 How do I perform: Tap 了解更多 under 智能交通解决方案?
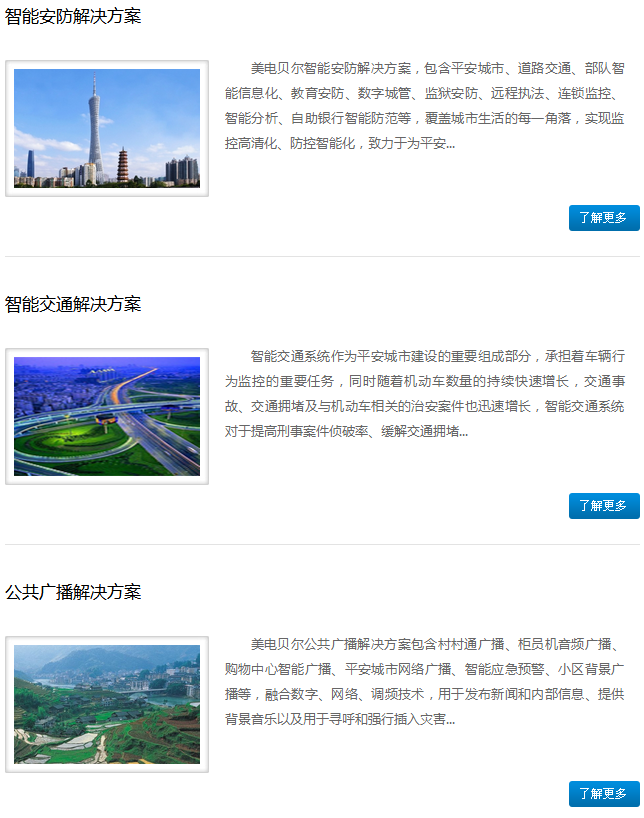[603, 506]
